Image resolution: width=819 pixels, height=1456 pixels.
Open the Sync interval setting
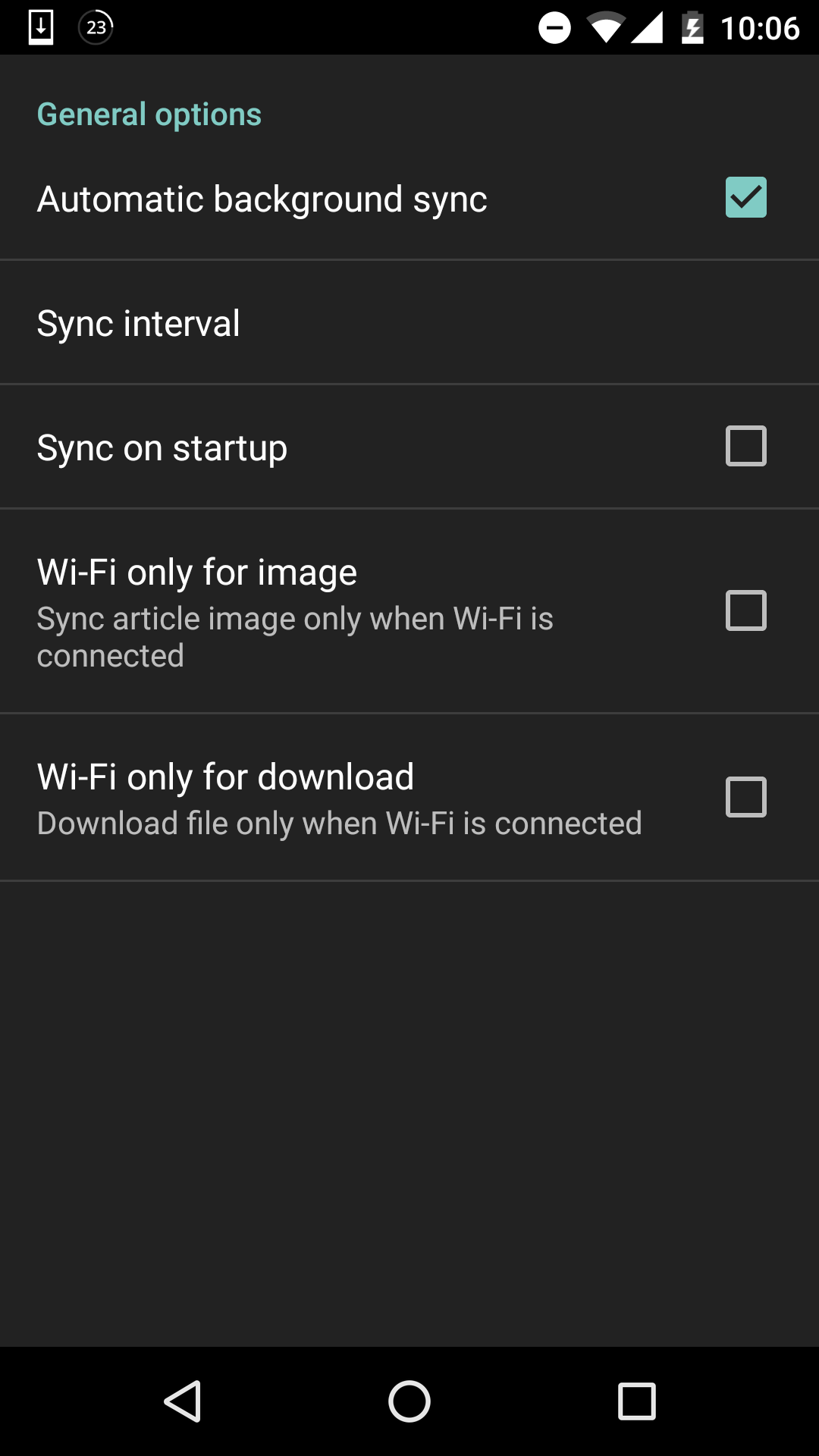pyautogui.click(x=409, y=323)
